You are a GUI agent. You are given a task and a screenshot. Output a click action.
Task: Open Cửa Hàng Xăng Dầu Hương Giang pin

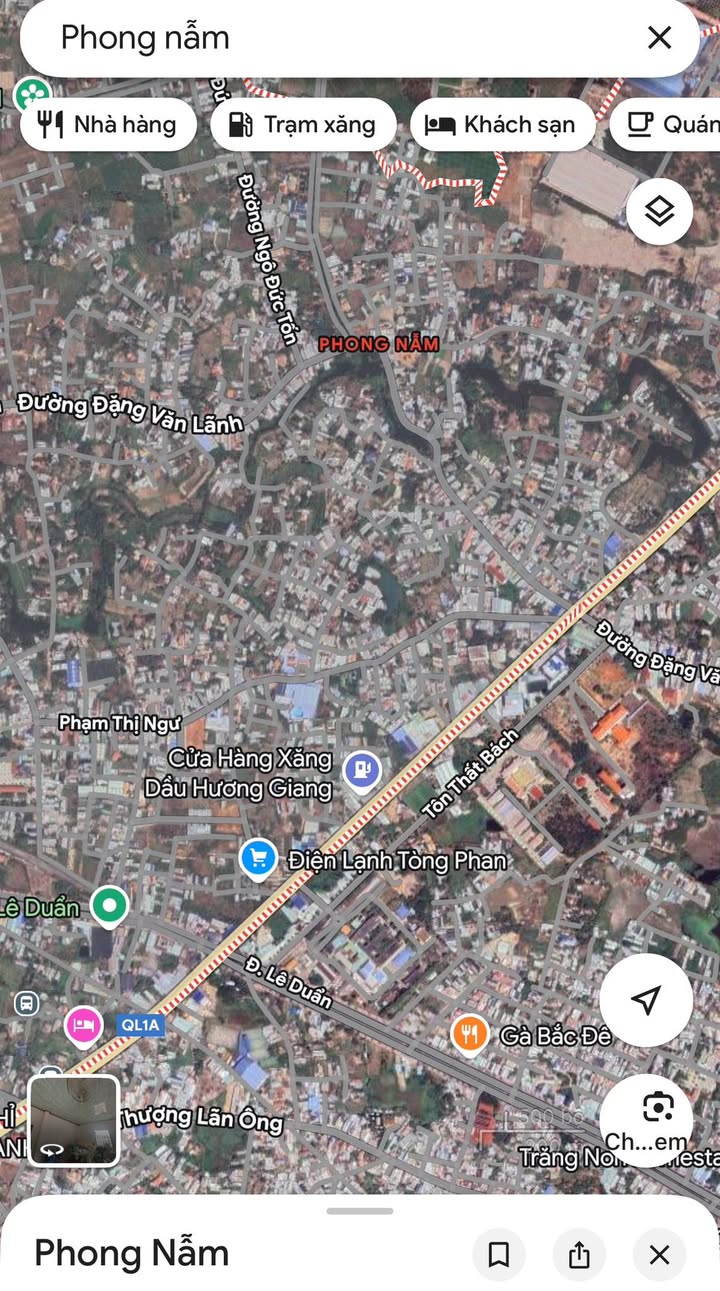coord(361,771)
